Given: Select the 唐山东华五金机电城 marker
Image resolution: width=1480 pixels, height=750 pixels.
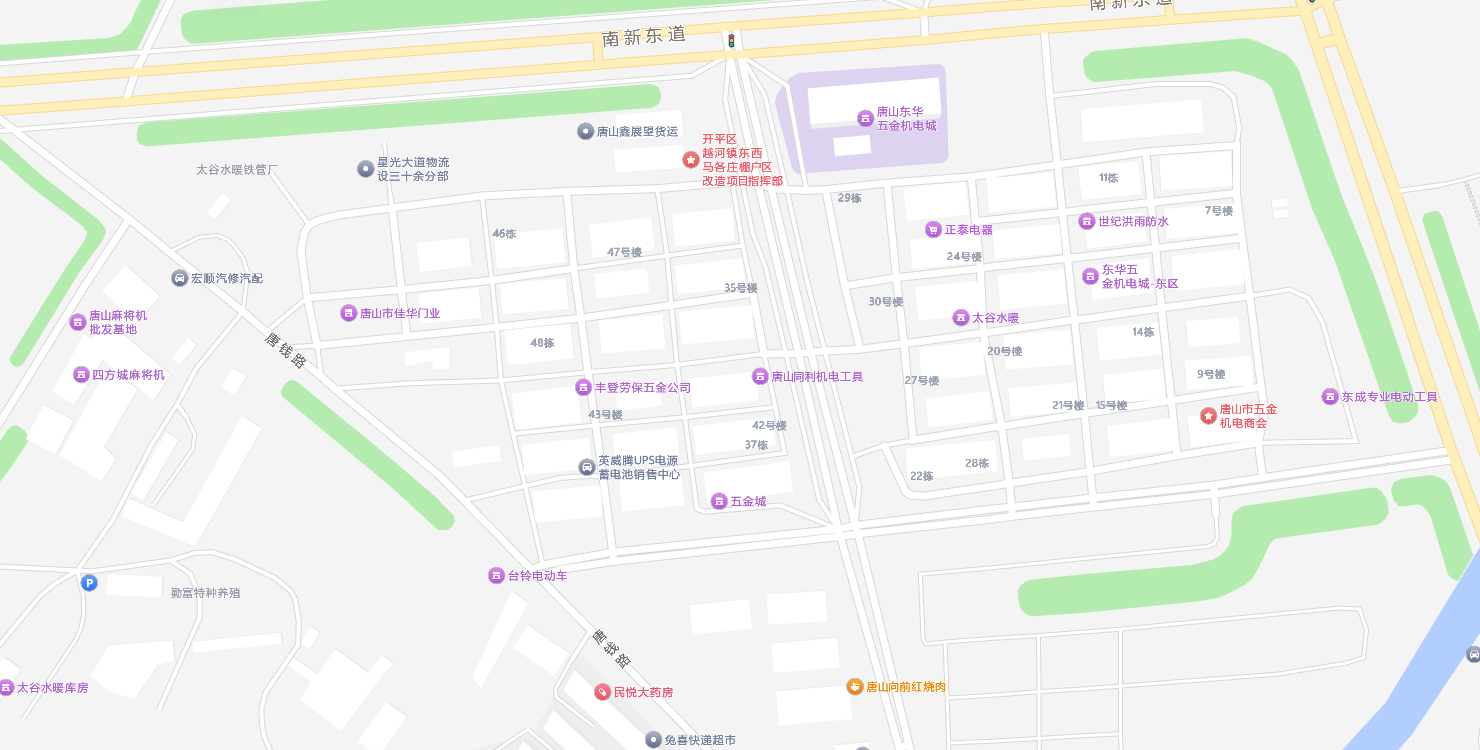Looking at the screenshot, I should tap(865, 119).
